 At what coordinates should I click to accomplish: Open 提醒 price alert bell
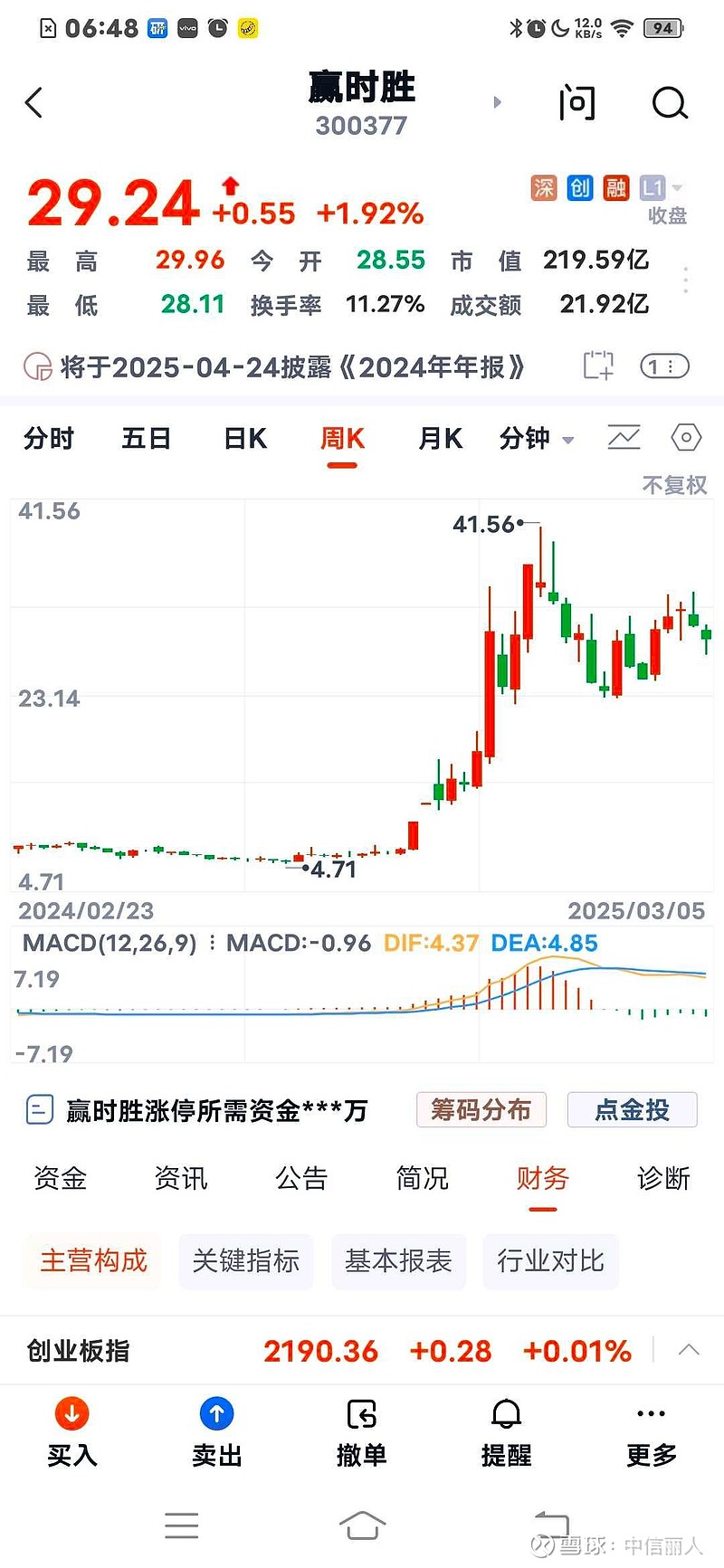click(x=506, y=1431)
